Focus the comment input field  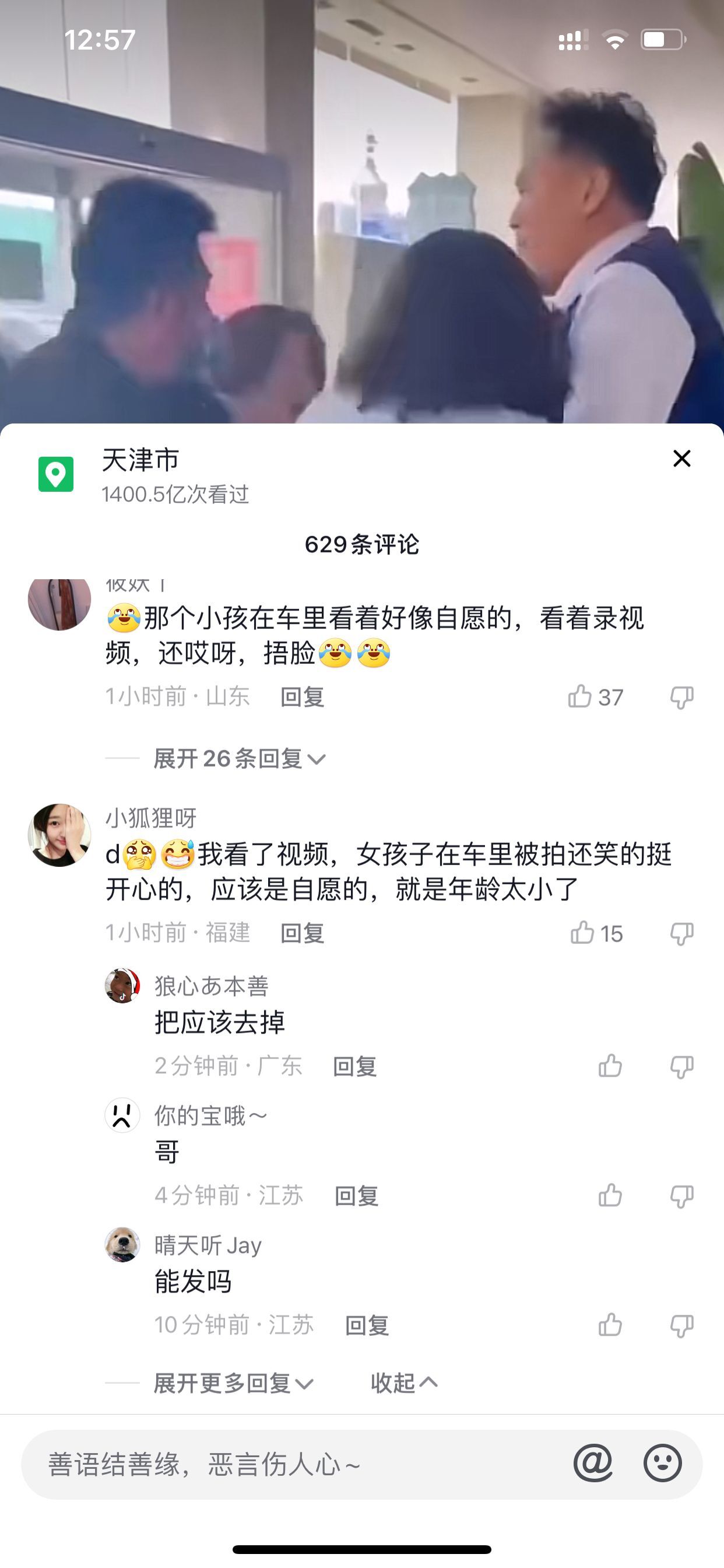click(x=292, y=1464)
